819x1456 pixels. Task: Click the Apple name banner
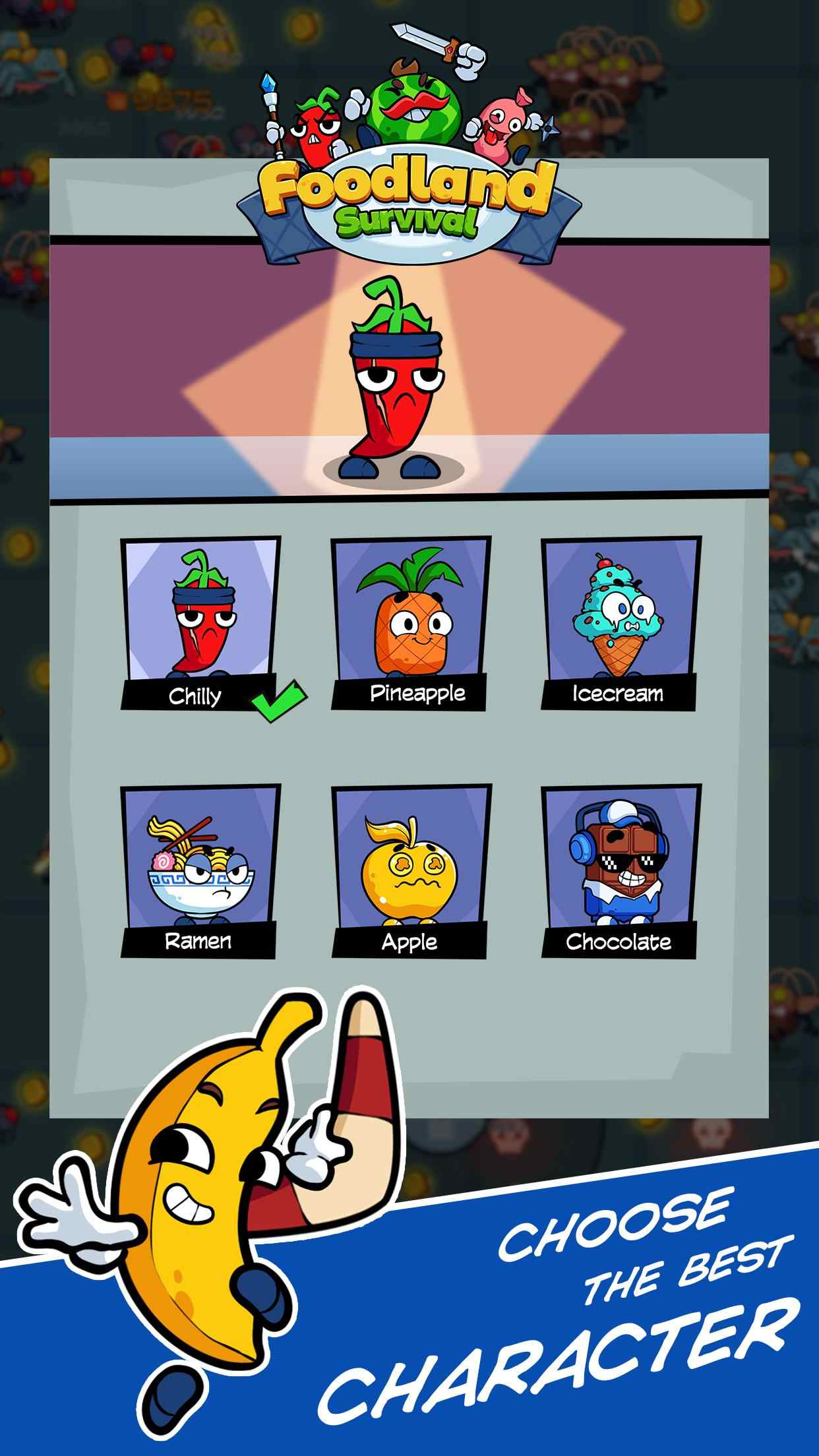(x=409, y=943)
